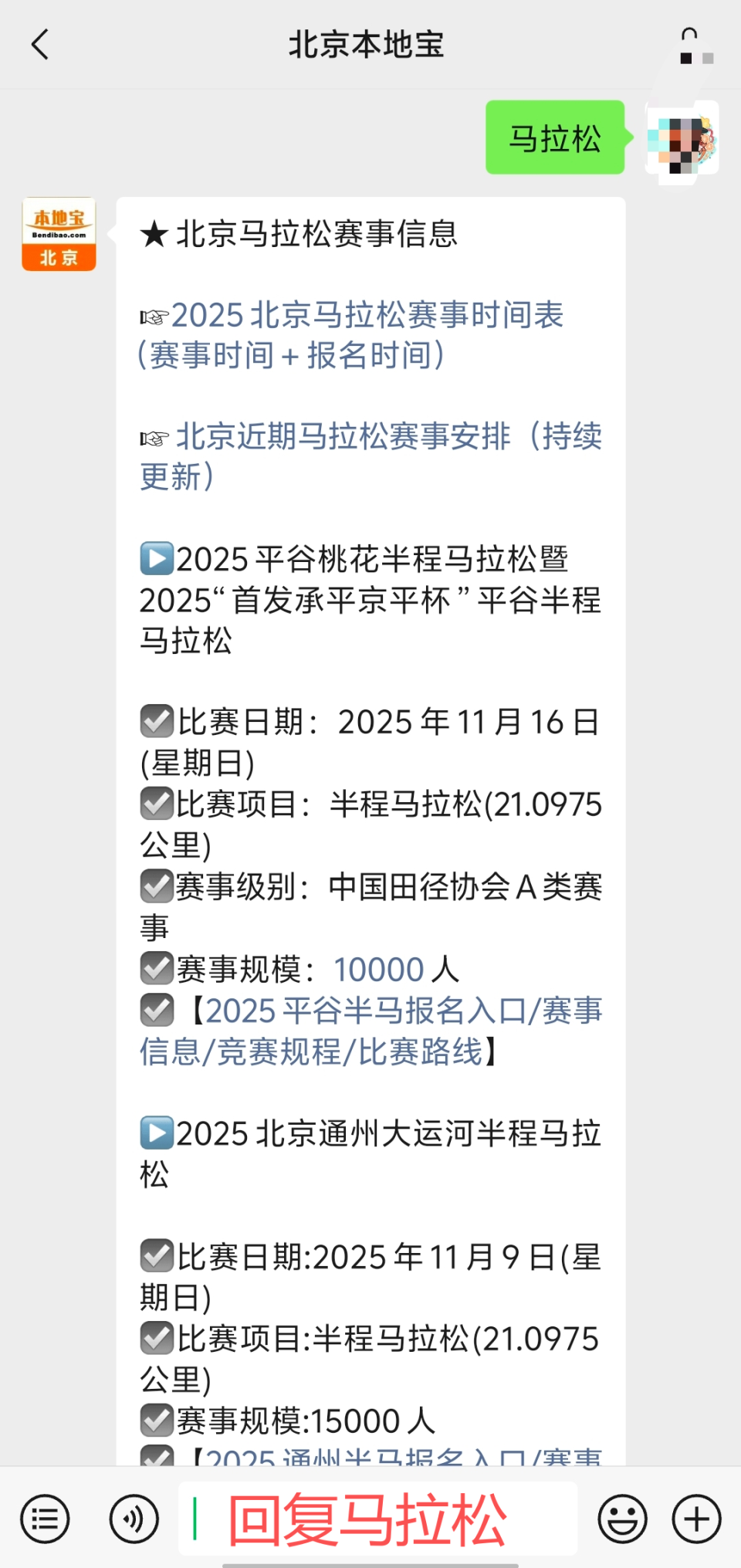The height and width of the screenshot is (1568, 741).
Task: Tap the play emoji before 通州大运河半程马拉松
Action: [157, 1134]
